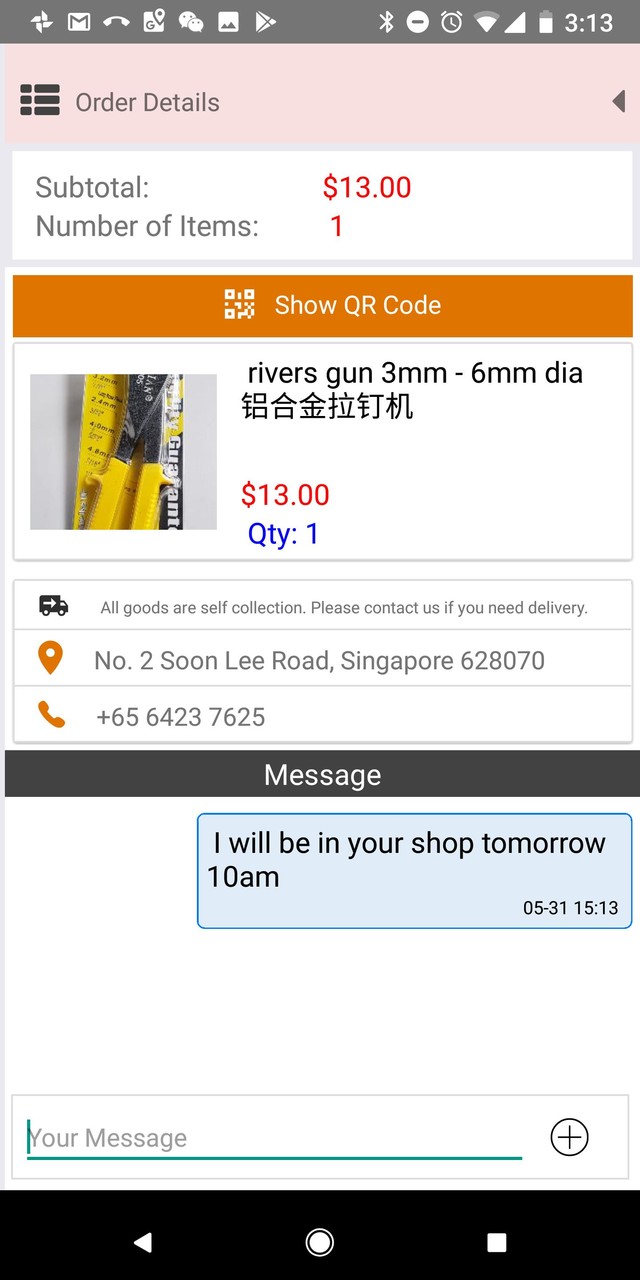This screenshot has height=1280, width=640.
Task: Return to the home screen
Action: 320,1242
